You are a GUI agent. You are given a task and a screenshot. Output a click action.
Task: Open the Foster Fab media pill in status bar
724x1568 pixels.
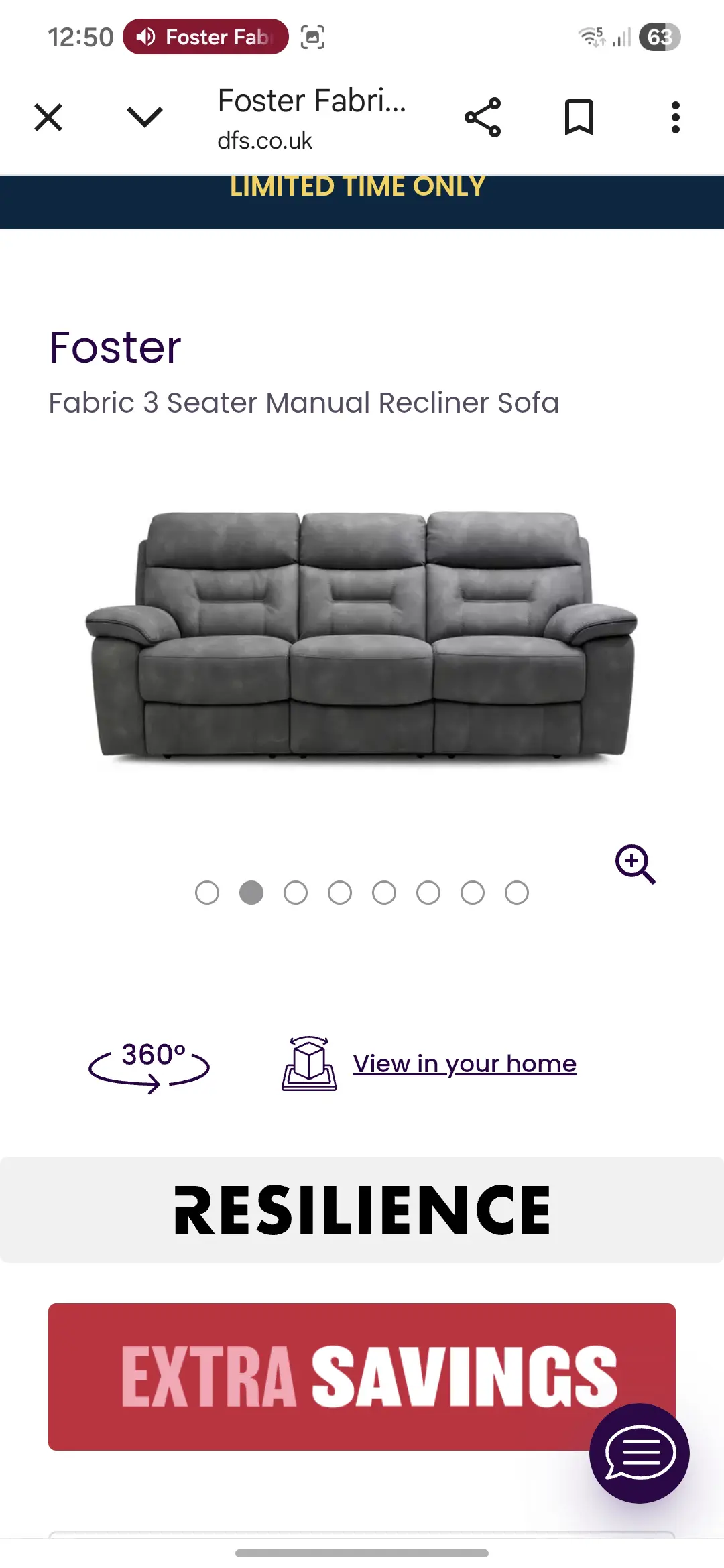206,37
